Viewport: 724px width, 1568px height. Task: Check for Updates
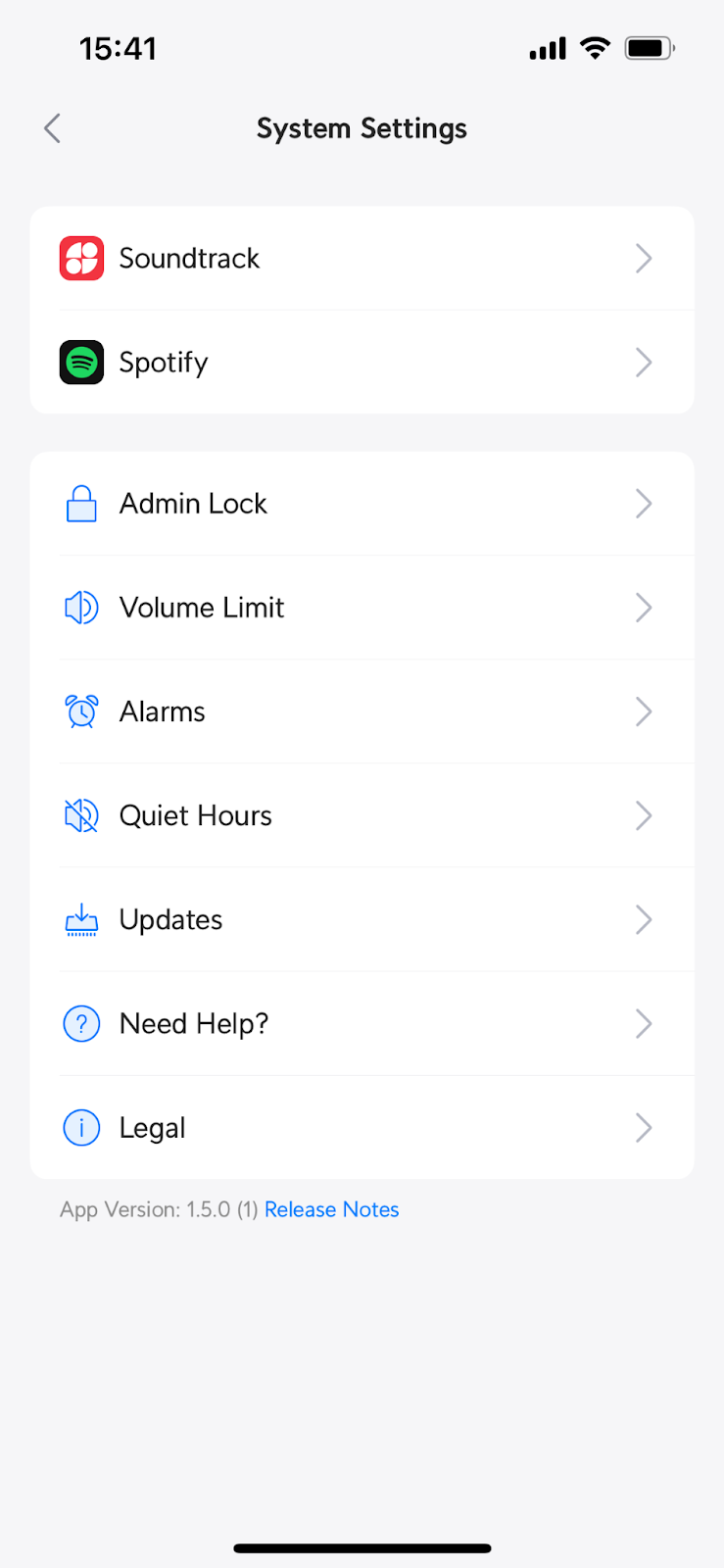click(361, 919)
